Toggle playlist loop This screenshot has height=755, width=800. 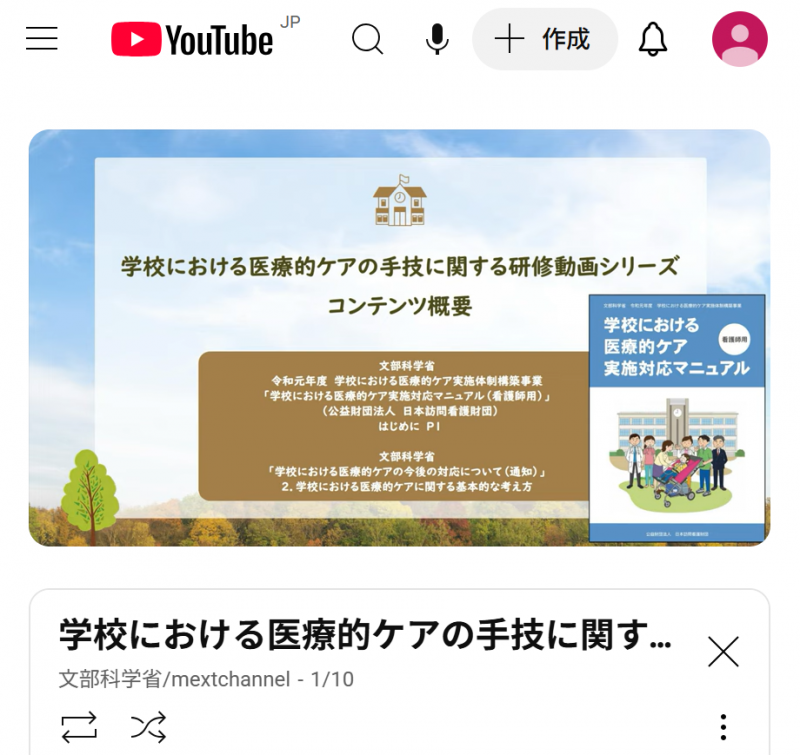pos(79,727)
